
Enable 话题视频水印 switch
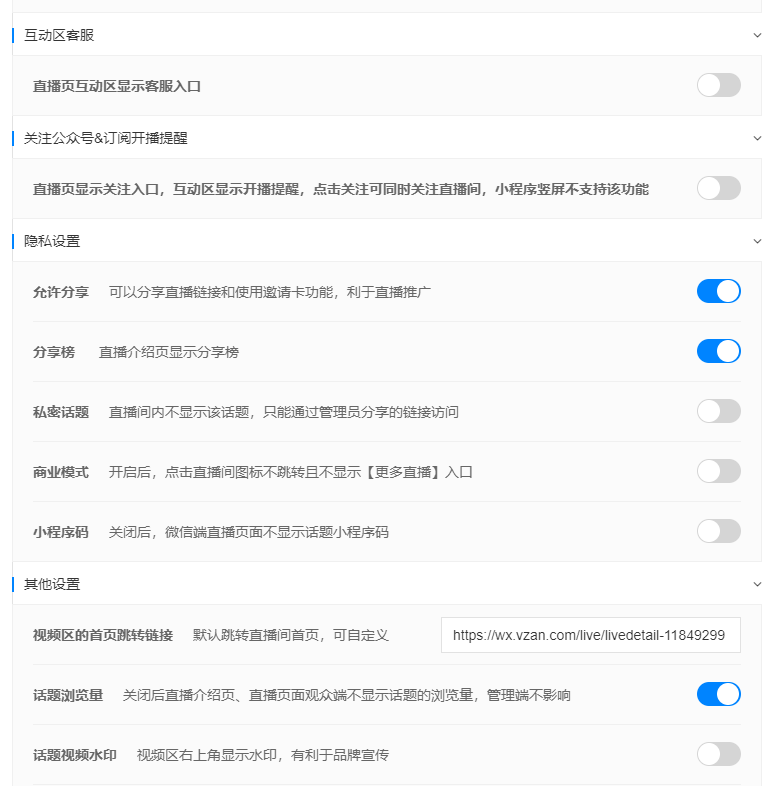coord(718,754)
